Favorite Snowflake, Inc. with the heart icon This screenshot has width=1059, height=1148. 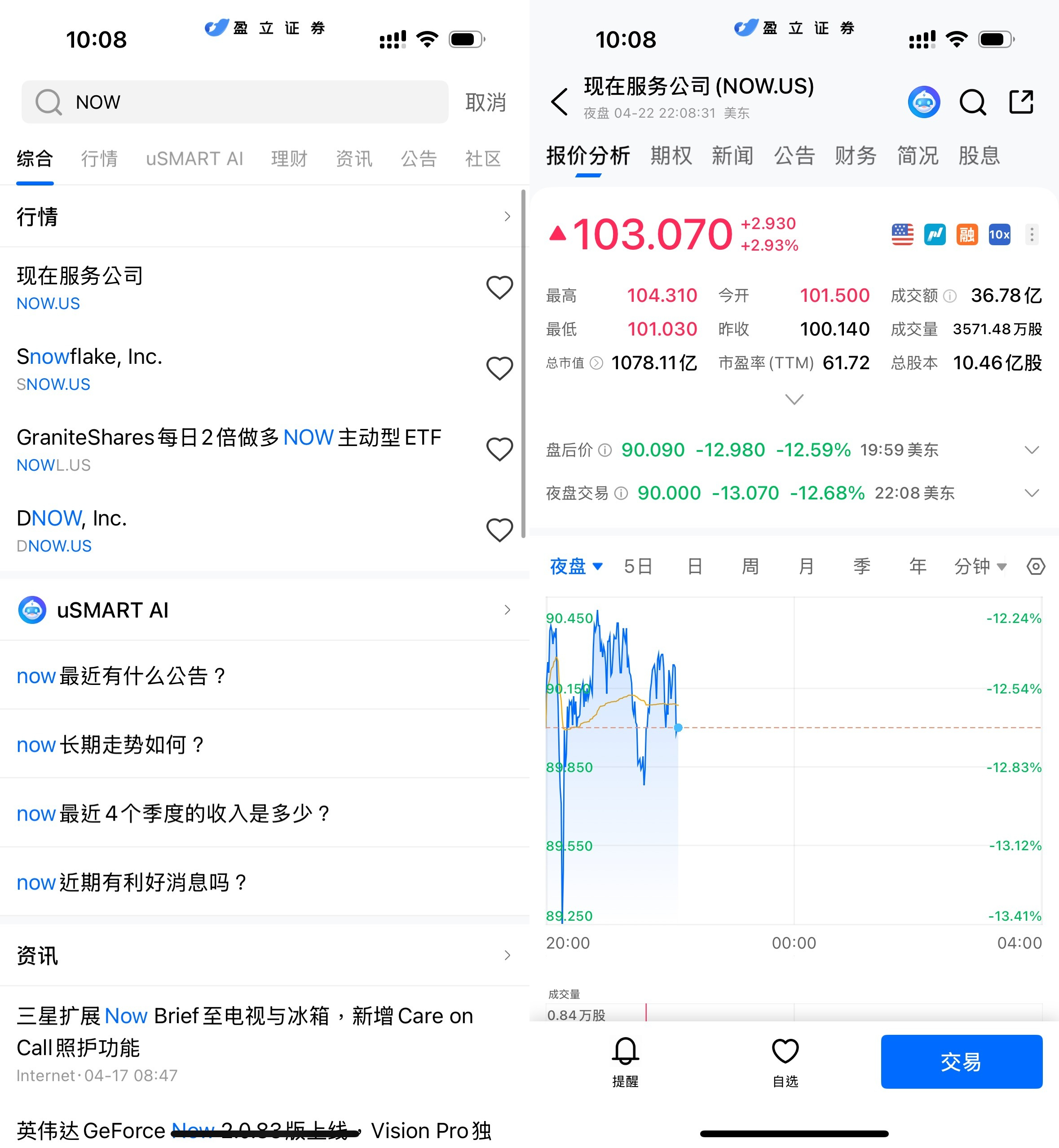pos(499,369)
